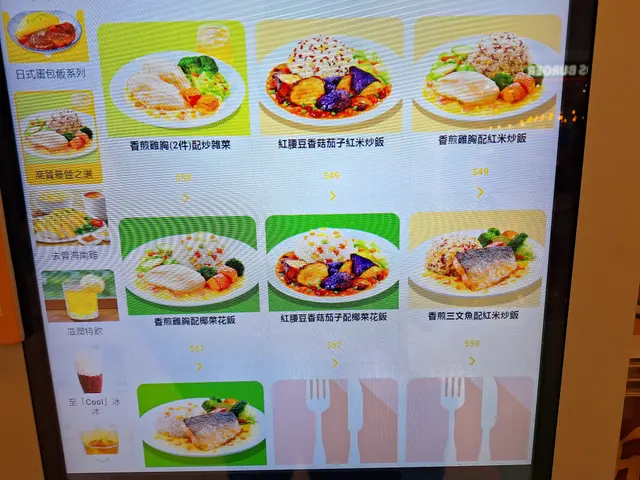Pick 香煎雞胸配椰菜花飯 dish
This screenshot has height=480, width=640.
(189, 271)
